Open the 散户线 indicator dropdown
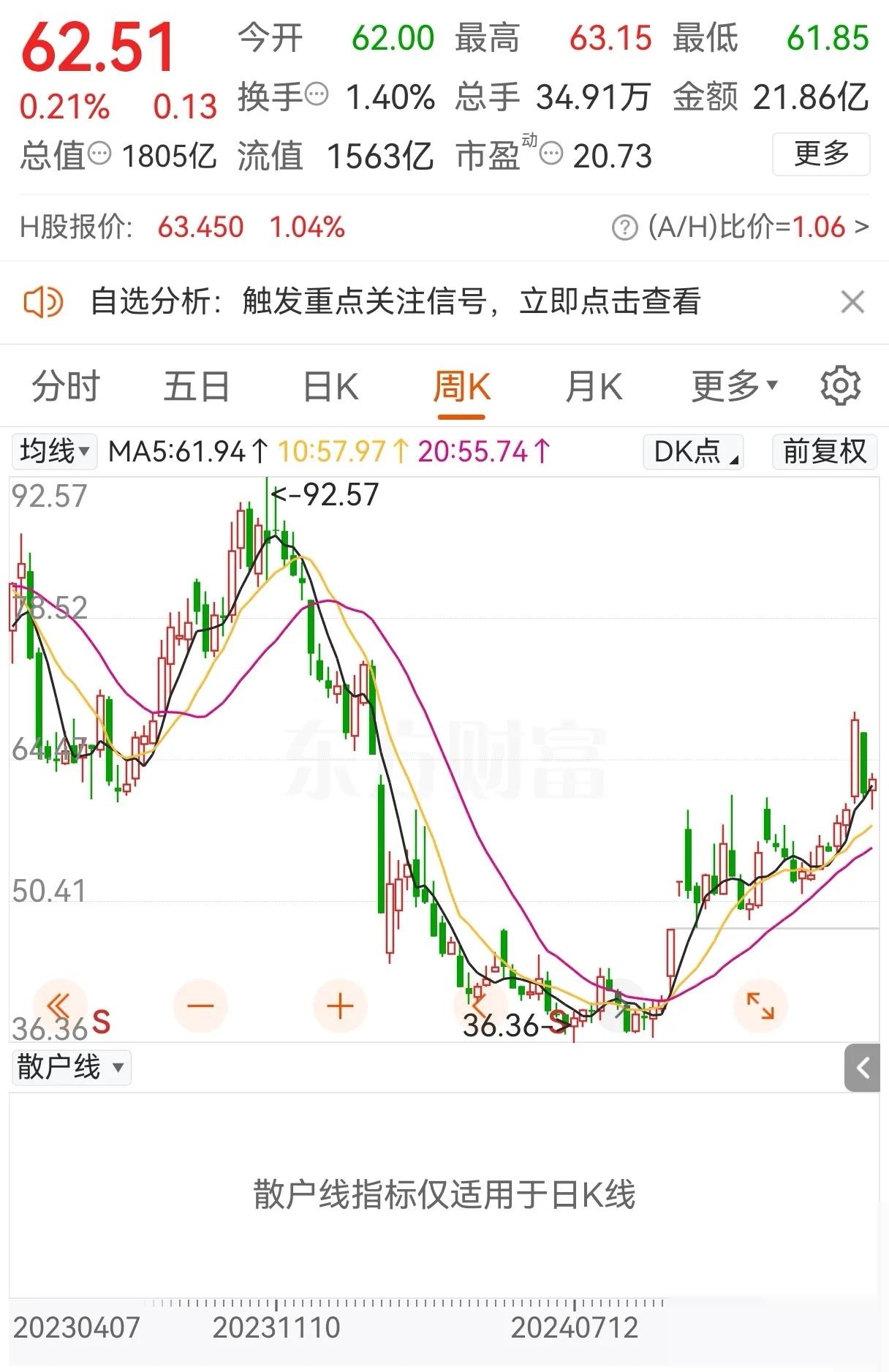This screenshot has height=1372, width=889. pos(71,1067)
